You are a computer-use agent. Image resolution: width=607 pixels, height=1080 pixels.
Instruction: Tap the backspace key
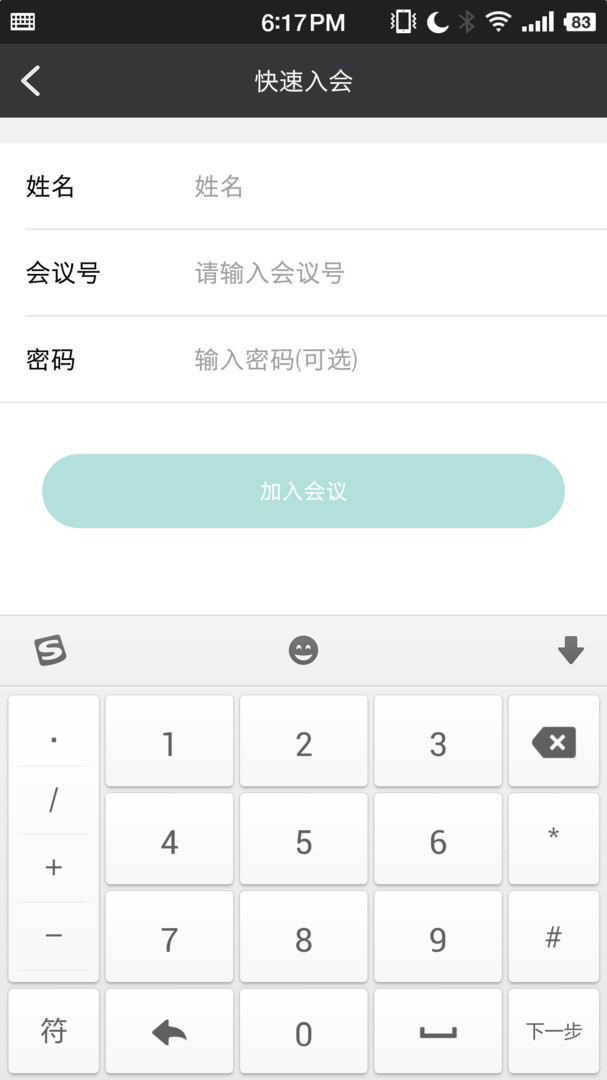point(553,742)
